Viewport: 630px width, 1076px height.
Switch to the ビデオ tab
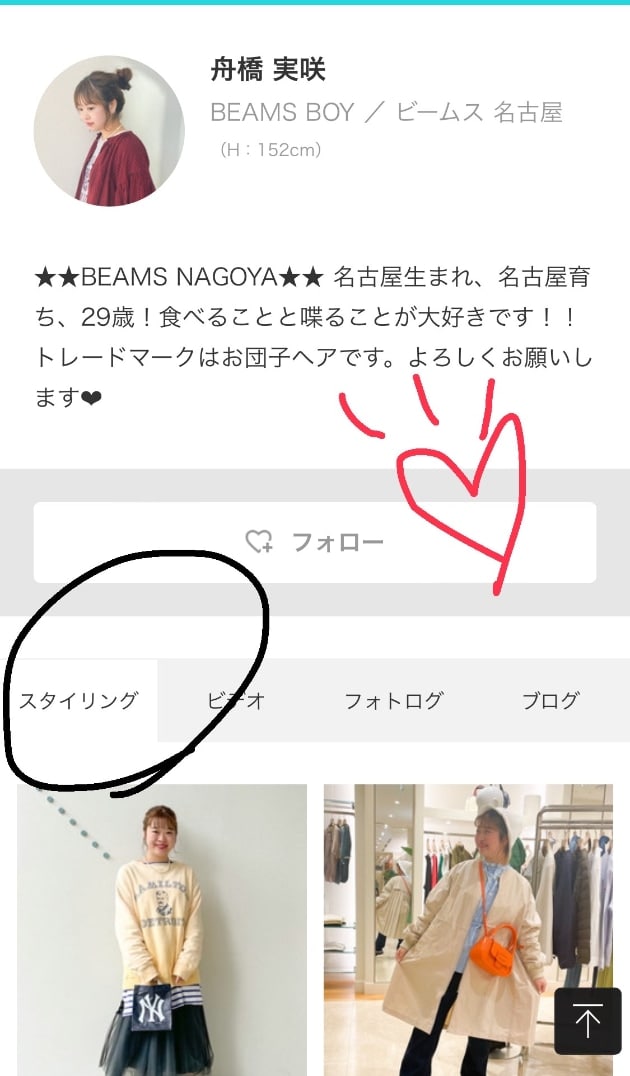coord(236,701)
